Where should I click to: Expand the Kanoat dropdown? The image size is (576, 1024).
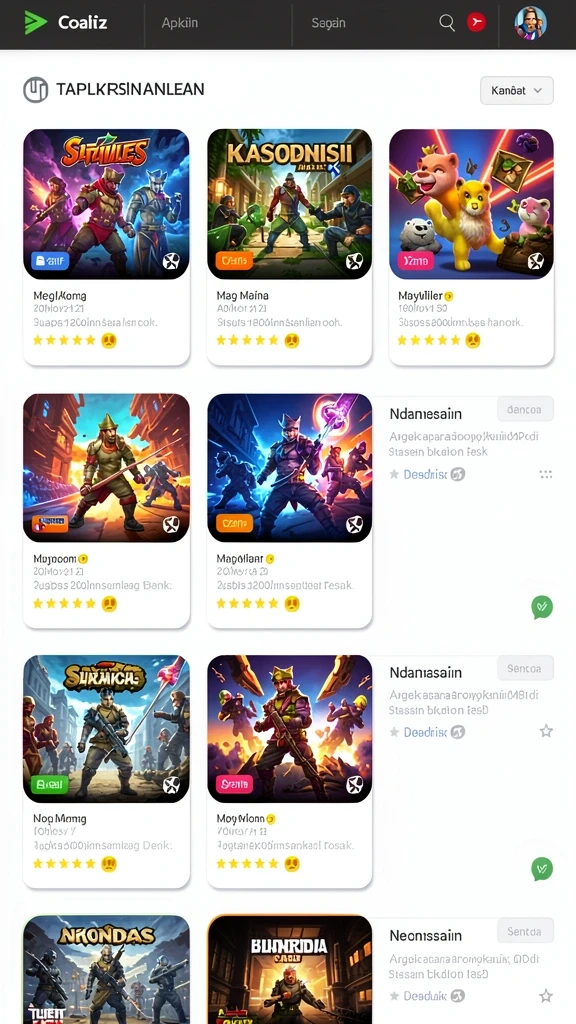click(517, 90)
